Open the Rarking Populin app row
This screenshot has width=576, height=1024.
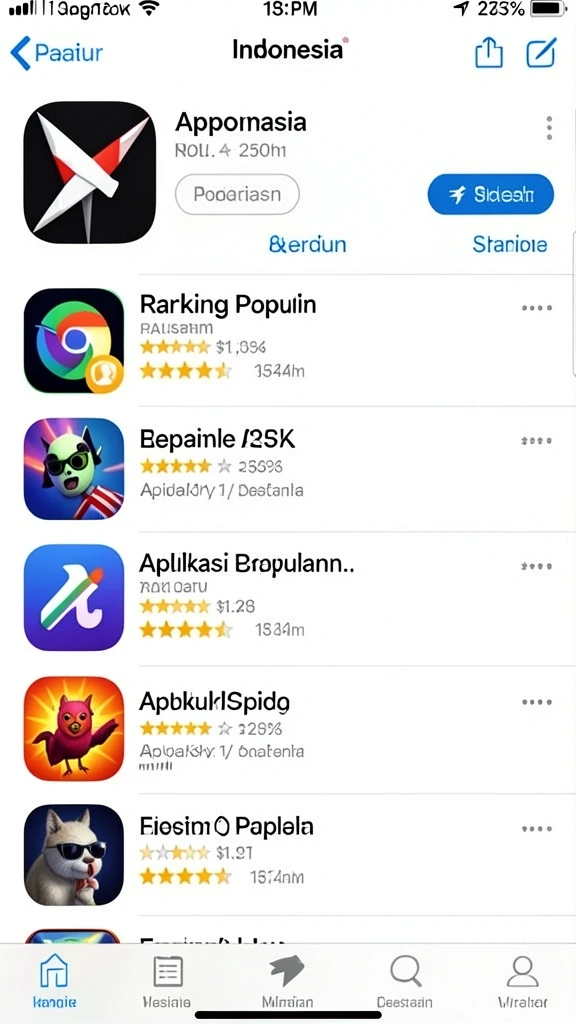pyautogui.click(x=288, y=340)
